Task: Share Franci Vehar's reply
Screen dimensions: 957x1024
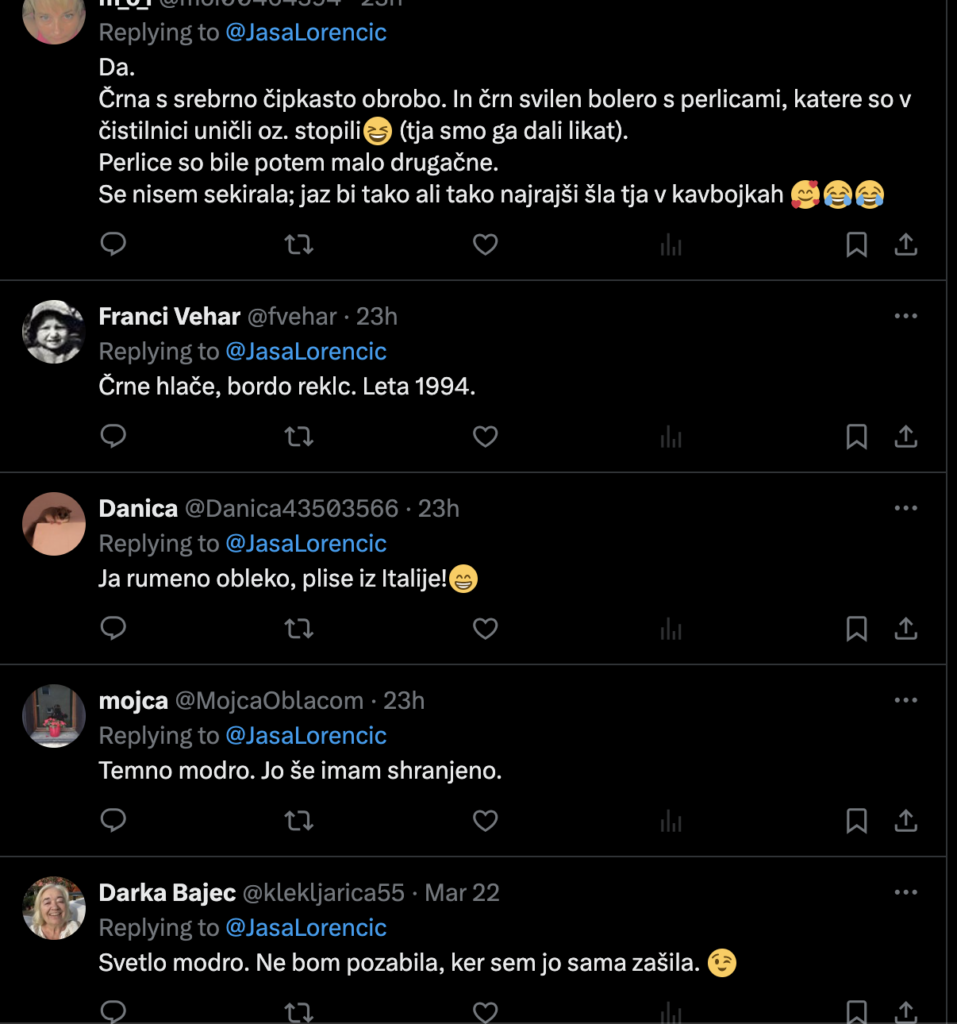Action: click(x=905, y=436)
